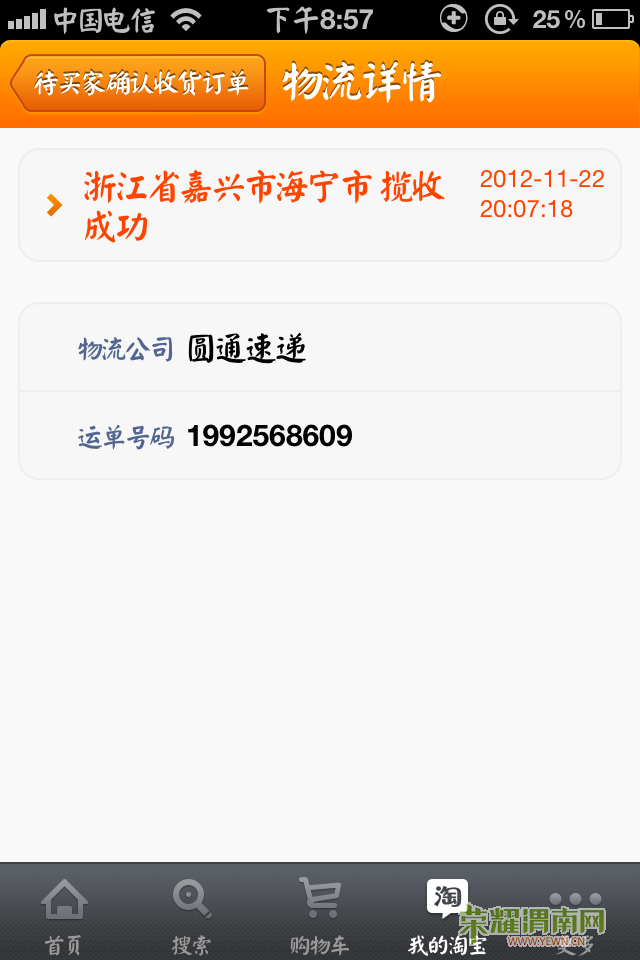
Task: Open the 搜索 tab
Action: point(191,914)
